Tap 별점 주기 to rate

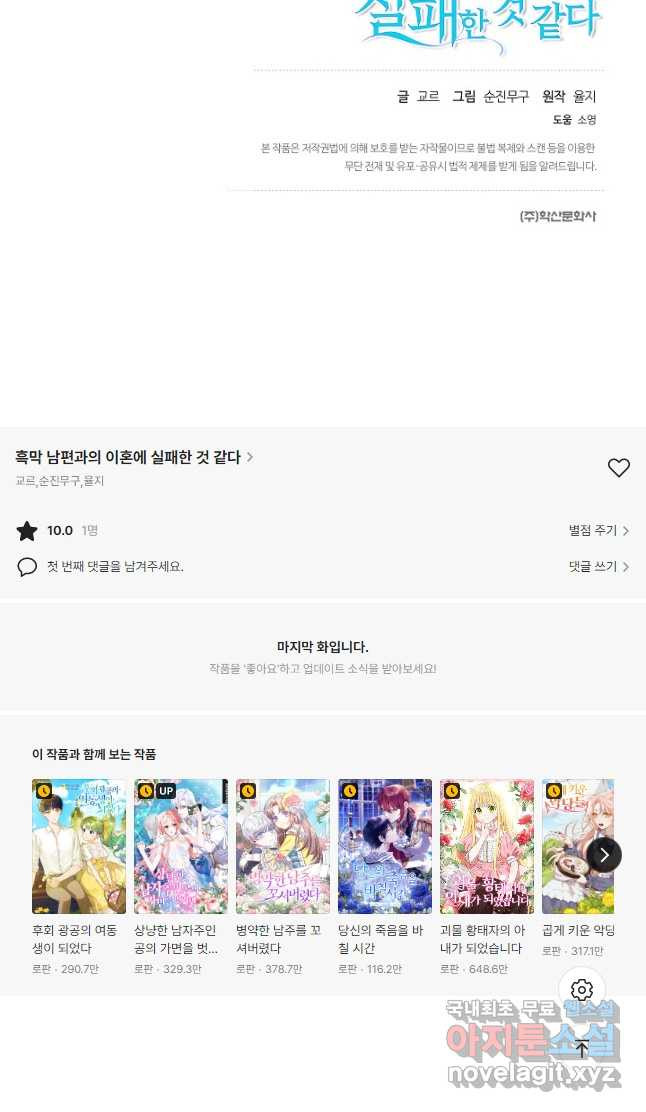coord(598,531)
